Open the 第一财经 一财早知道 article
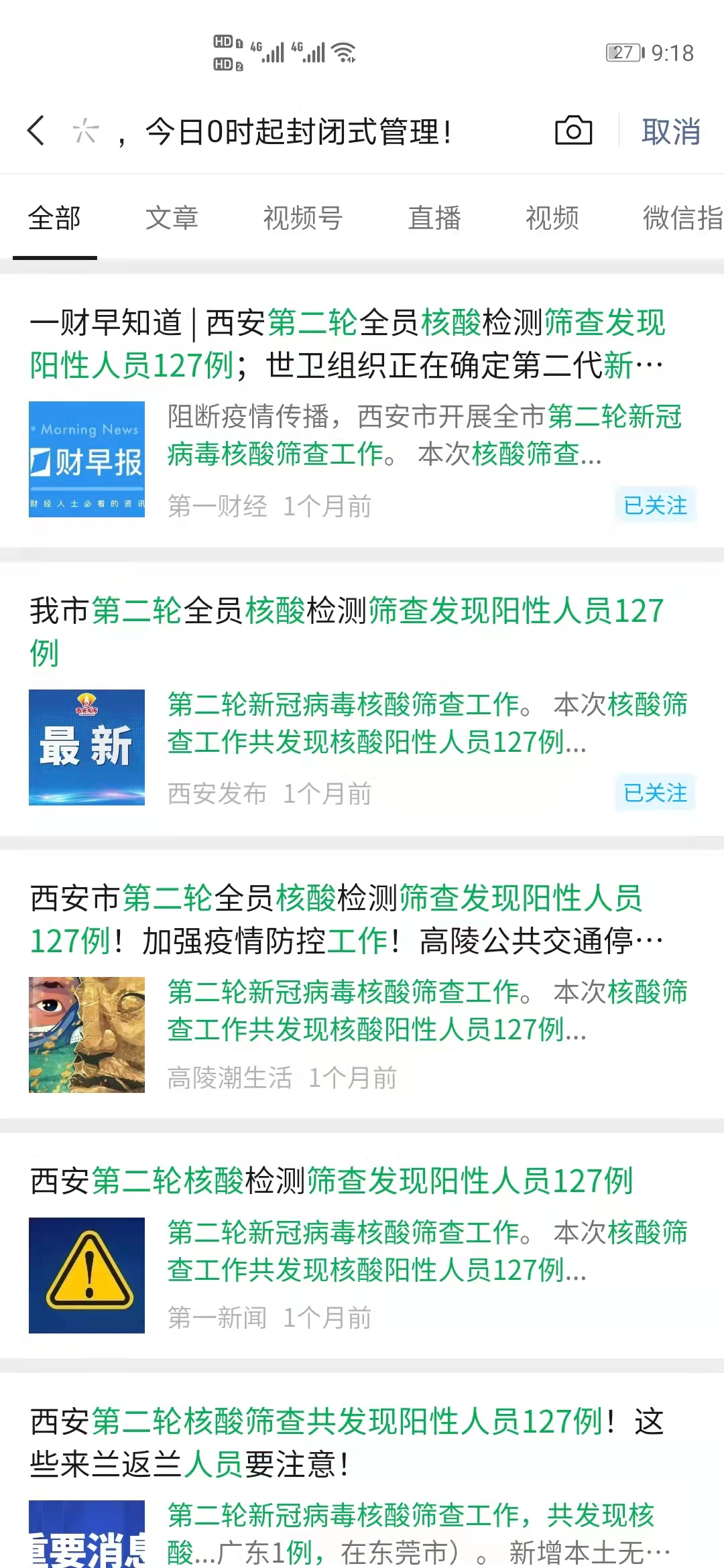Viewport: 724px width, 1568px height. [x=362, y=411]
